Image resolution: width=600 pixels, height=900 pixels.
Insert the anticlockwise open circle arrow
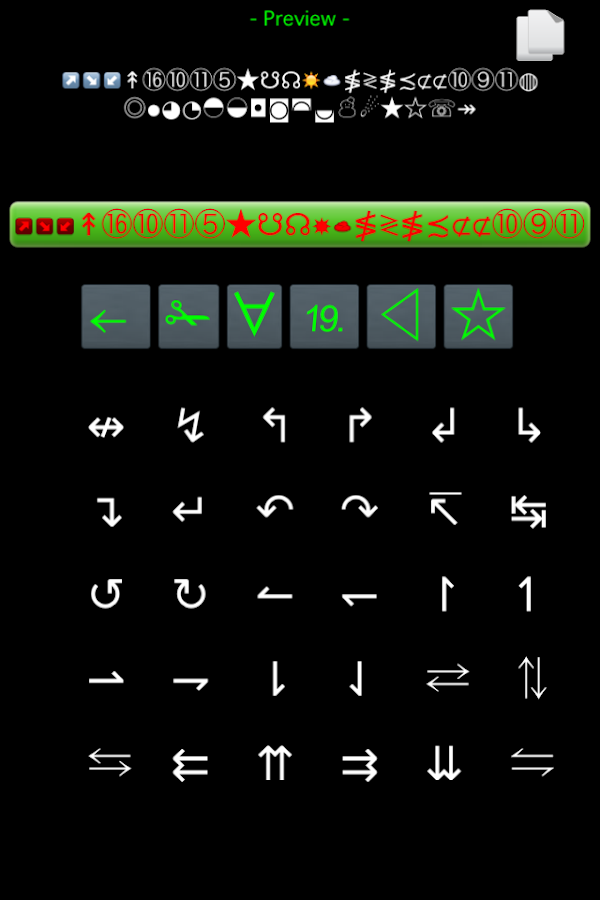pos(106,595)
